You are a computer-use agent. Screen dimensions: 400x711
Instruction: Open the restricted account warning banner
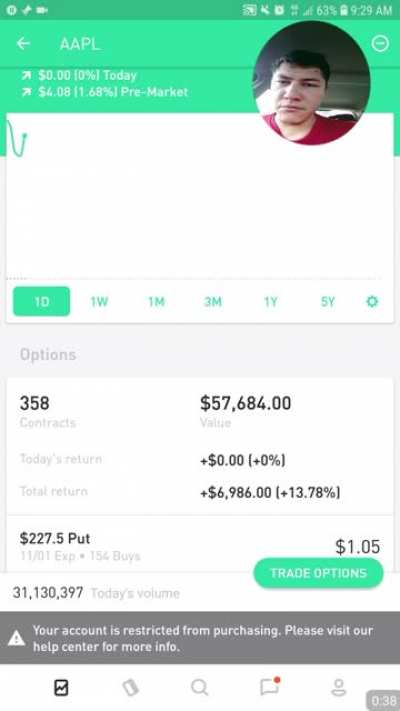(x=200, y=638)
